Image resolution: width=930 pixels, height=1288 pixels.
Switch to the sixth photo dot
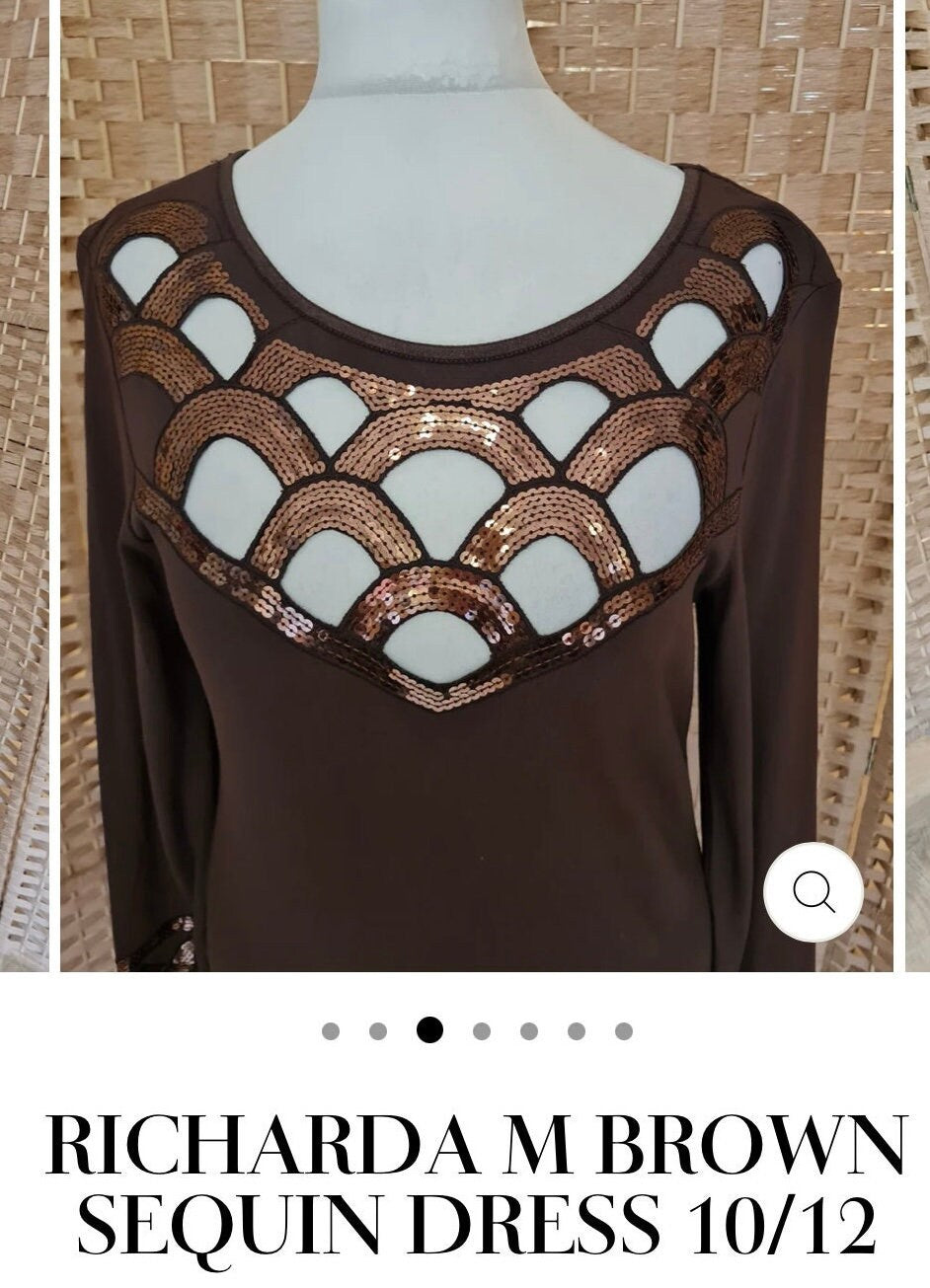click(x=577, y=1031)
